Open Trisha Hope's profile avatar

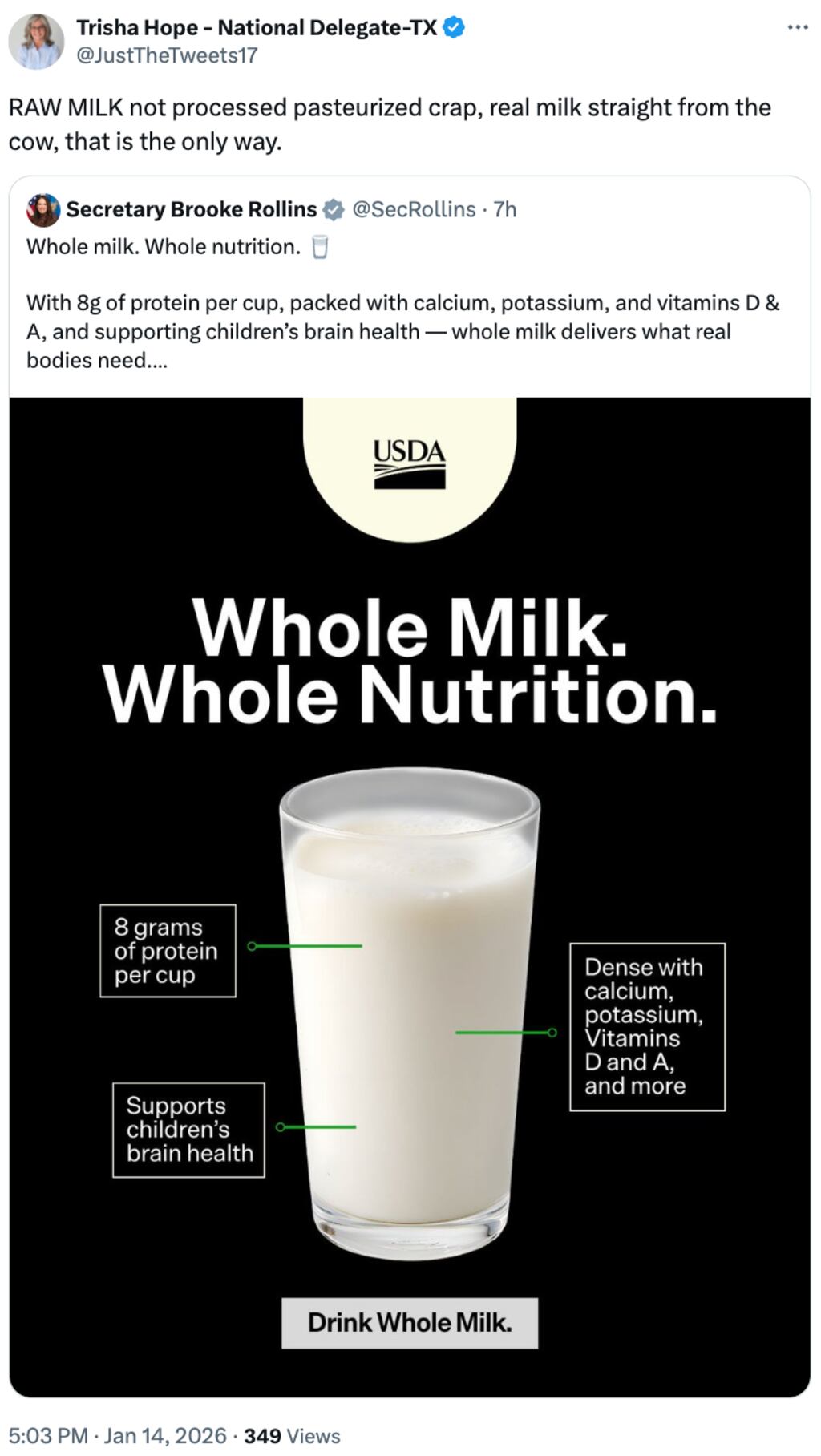(38, 38)
